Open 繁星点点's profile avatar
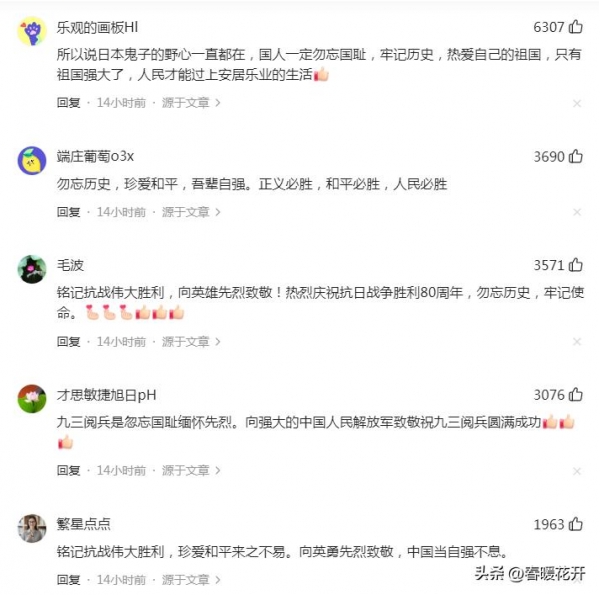The height and width of the screenshot is (595, 600). click(x=32, y=528)
